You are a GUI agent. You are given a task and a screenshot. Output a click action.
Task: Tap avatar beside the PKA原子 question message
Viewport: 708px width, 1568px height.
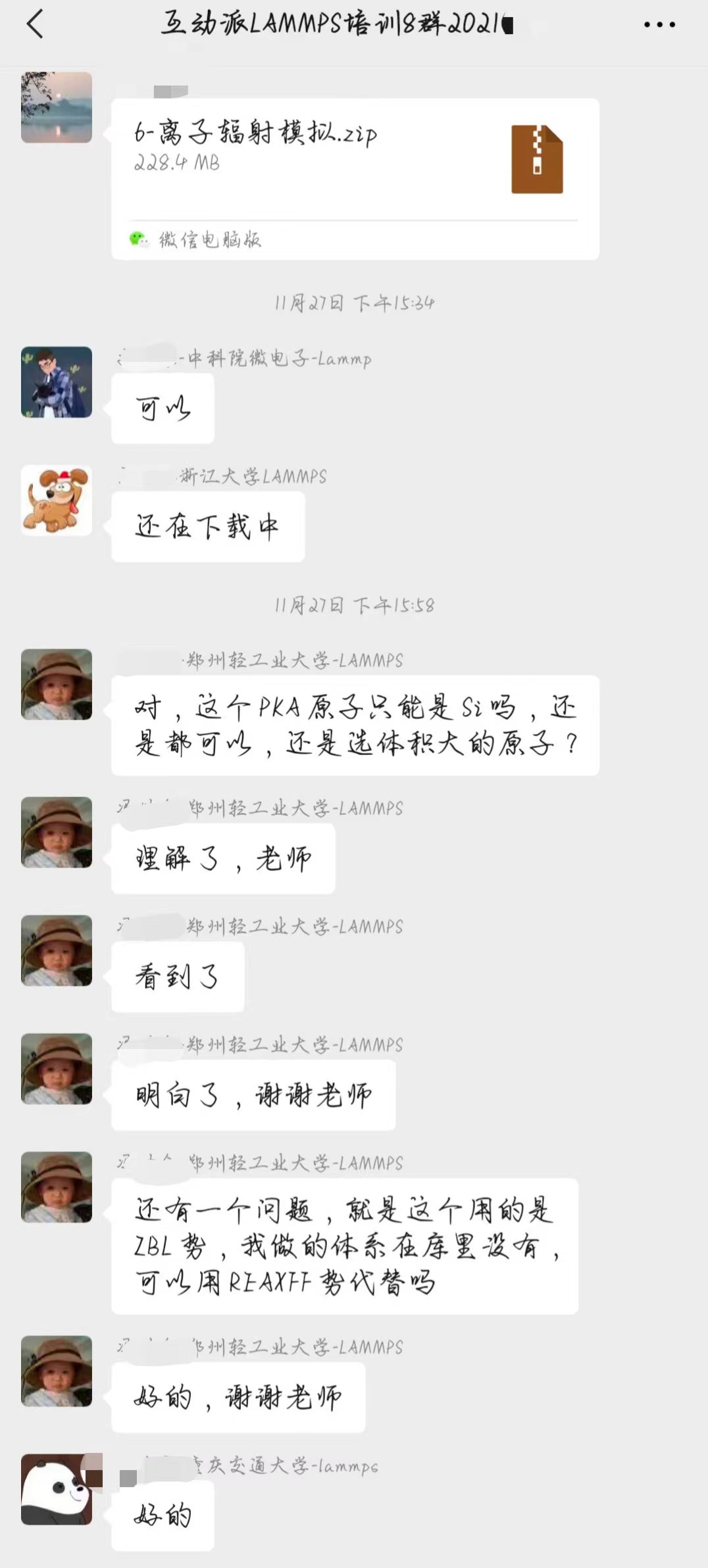pyautogui.click(x=57, y=684)
